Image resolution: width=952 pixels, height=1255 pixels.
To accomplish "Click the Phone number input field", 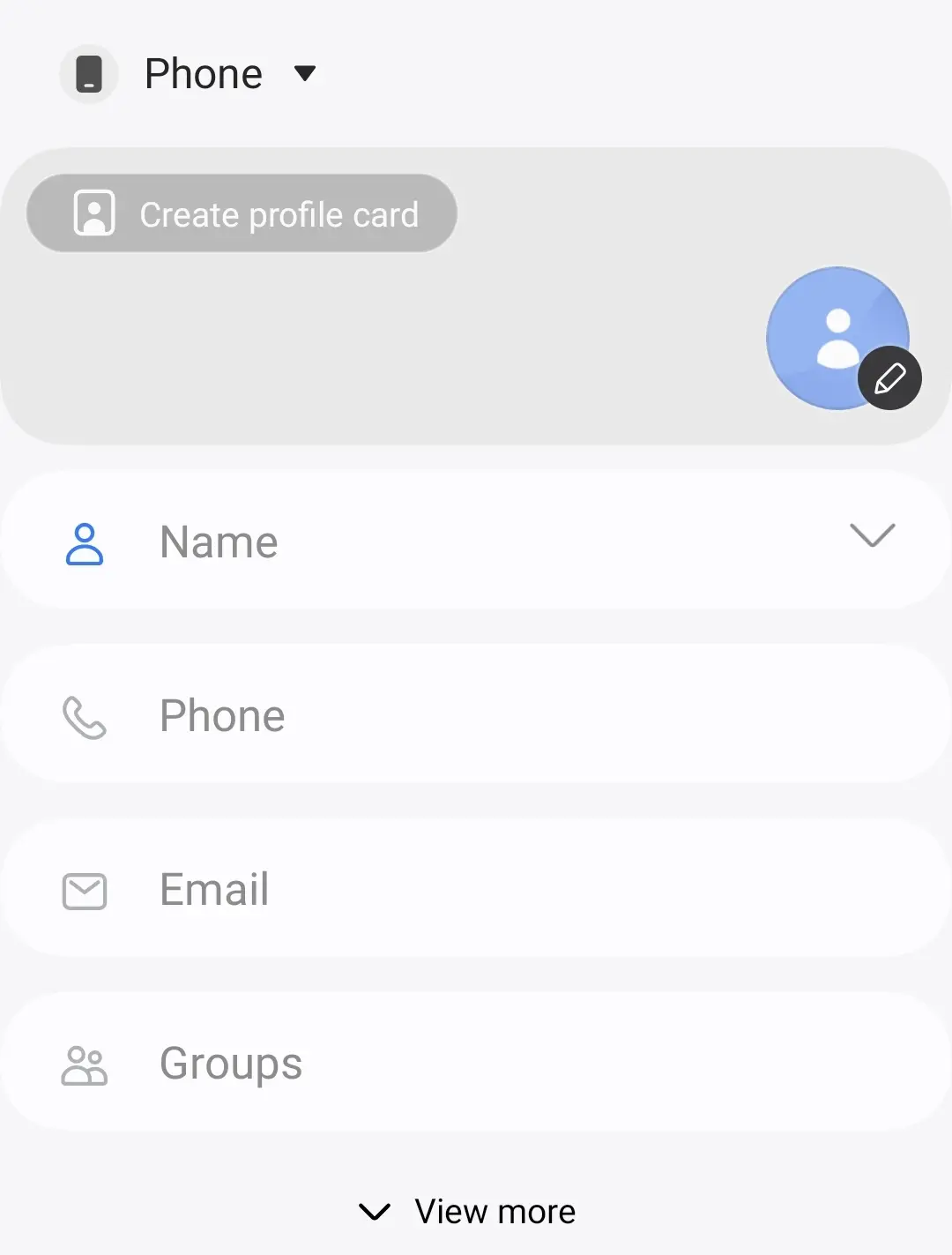I will [397, 715].
